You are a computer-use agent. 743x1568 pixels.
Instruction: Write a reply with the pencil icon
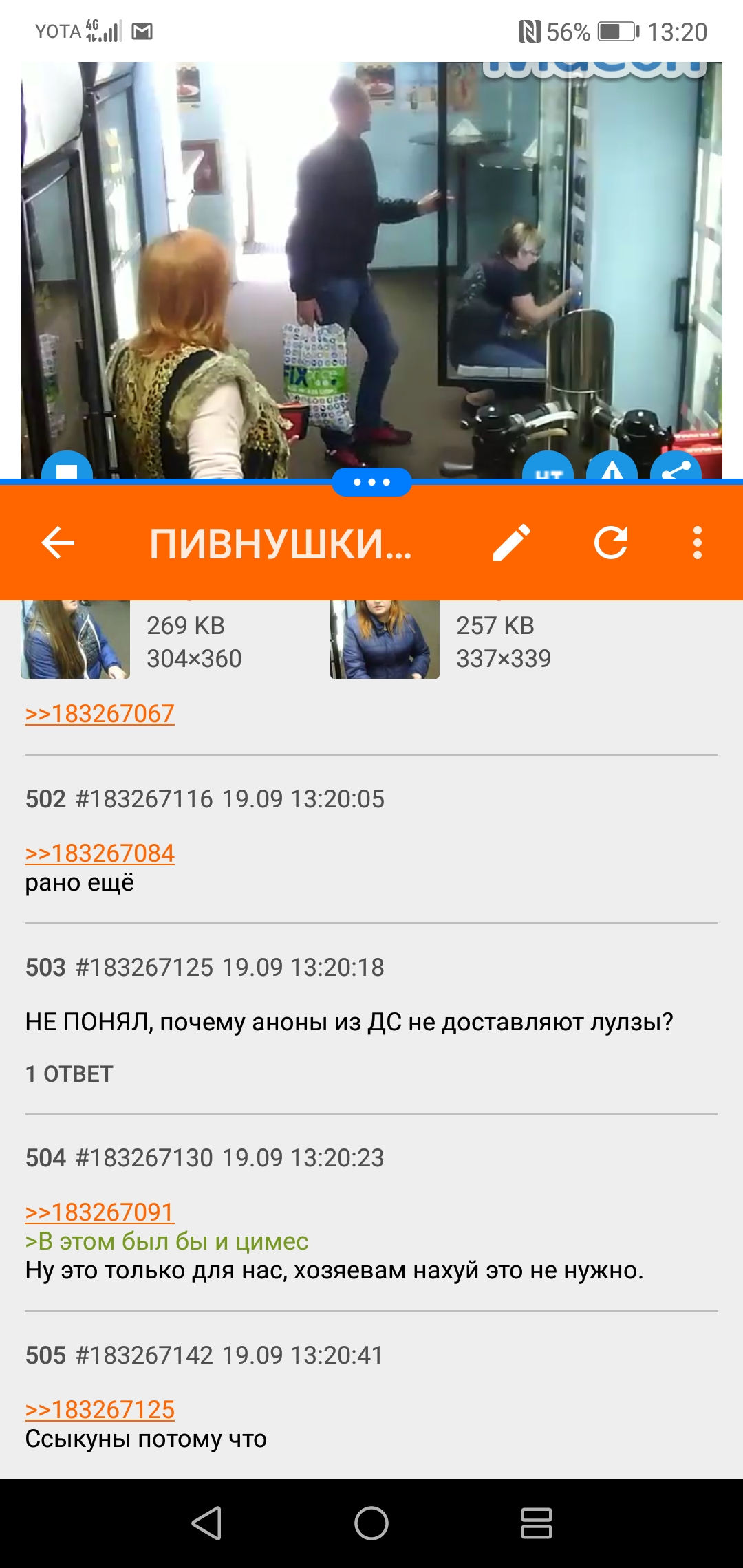(512, 543)
